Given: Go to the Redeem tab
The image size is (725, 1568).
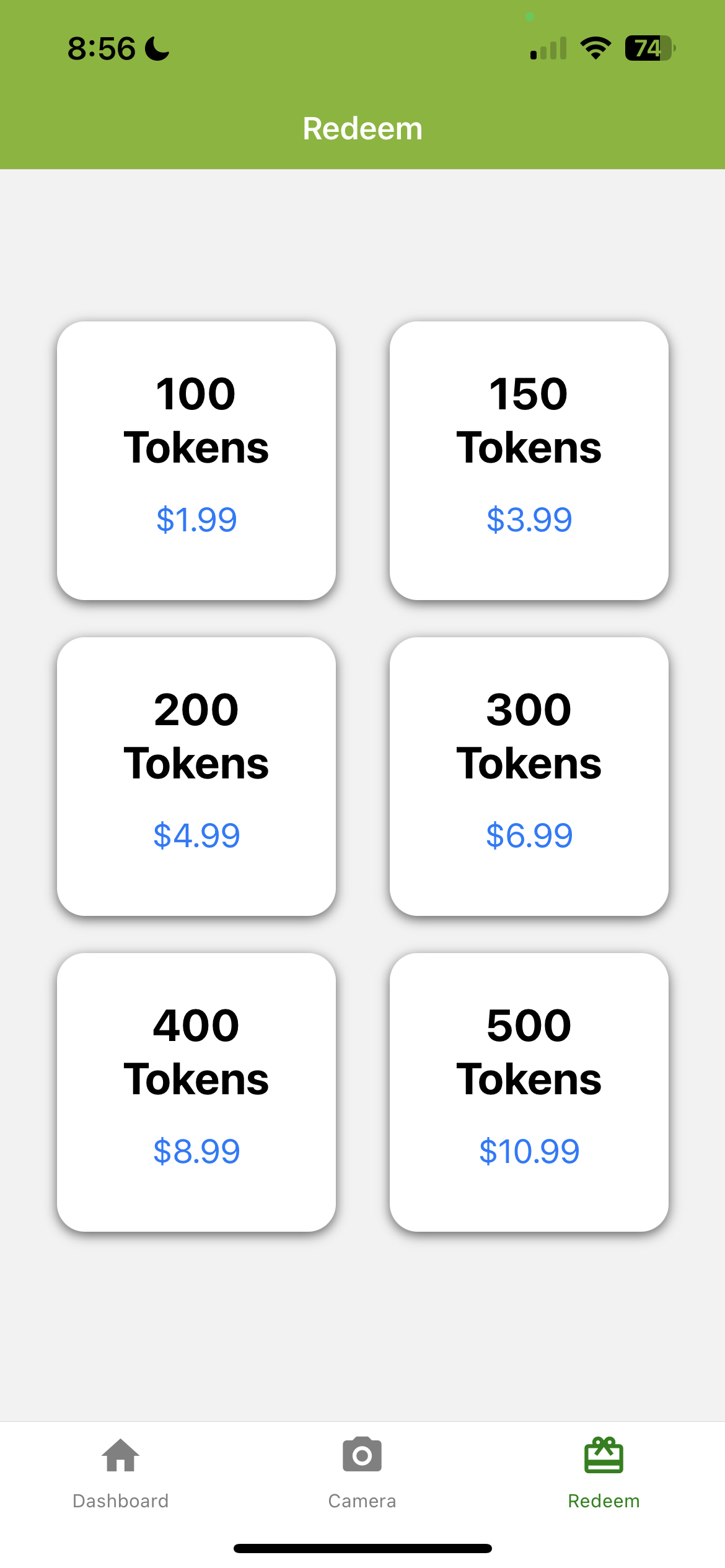Looking at the screenshot, I should [604, 1472].
